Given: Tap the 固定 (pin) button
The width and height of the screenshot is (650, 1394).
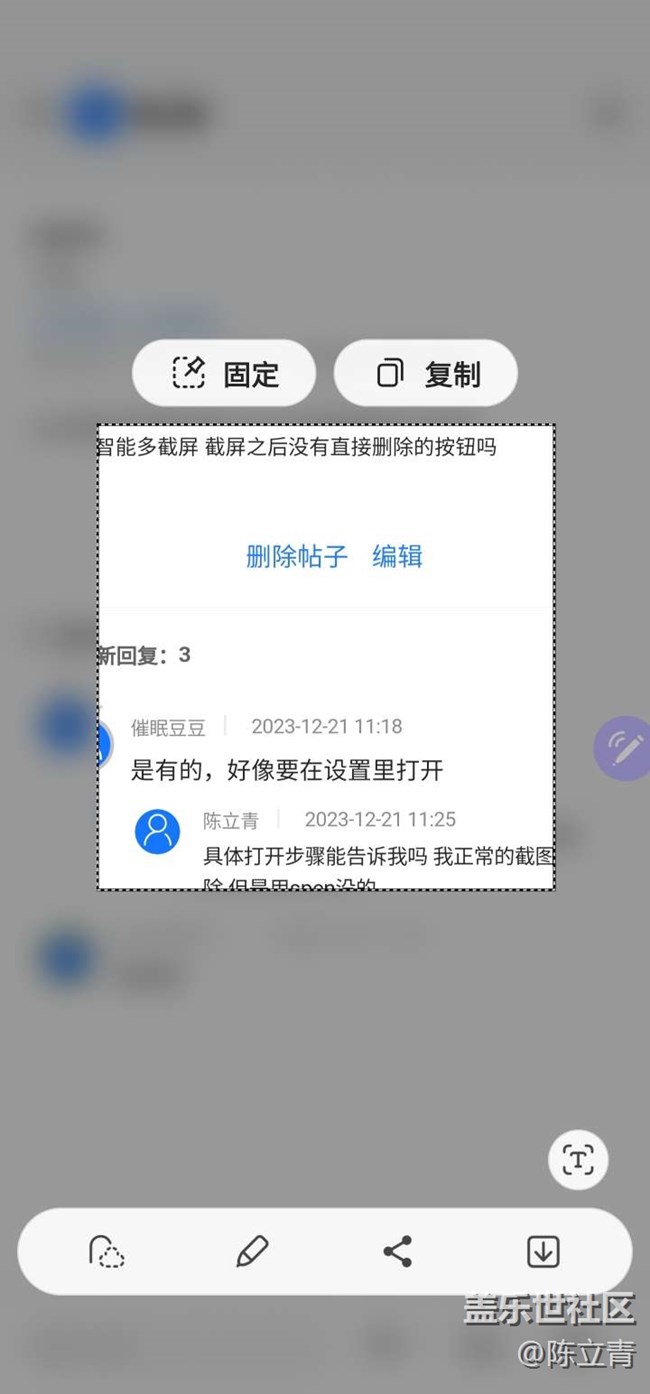Looking at the screenshot, I should pos(224,373).
